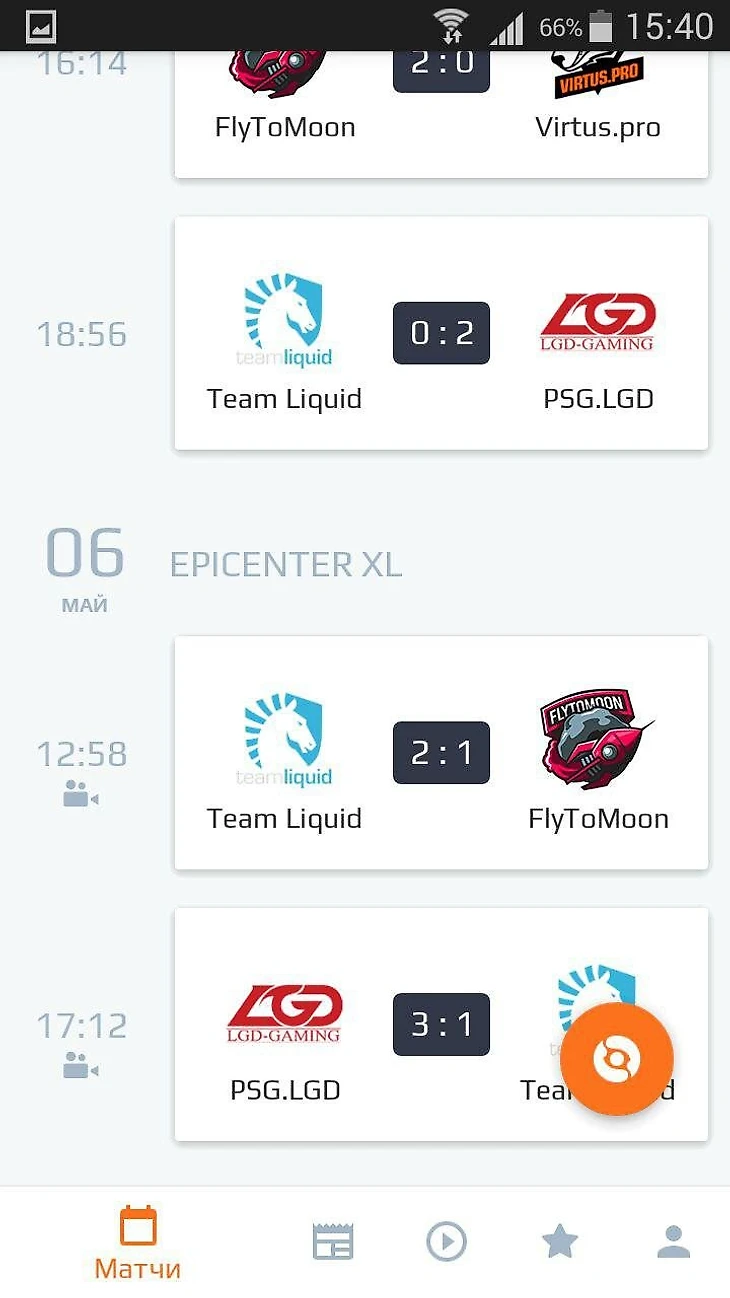730x1298 pixels.
Task: Open the news feed tab
Action: tap(333, 1241)
